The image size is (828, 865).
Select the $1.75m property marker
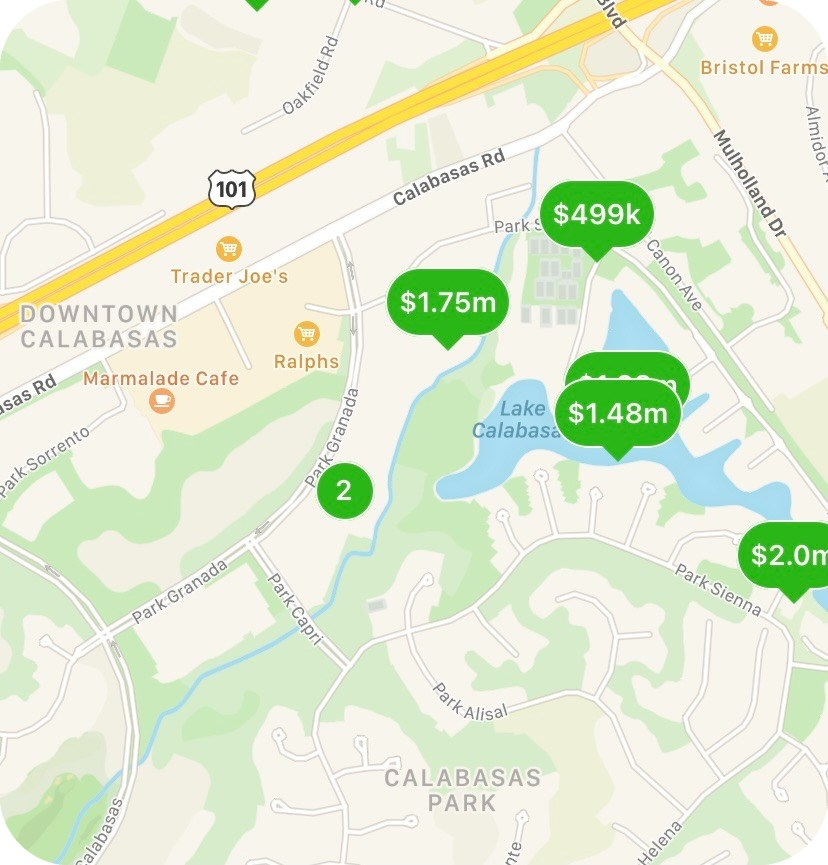pyautogui.click(x=448, y=302)
